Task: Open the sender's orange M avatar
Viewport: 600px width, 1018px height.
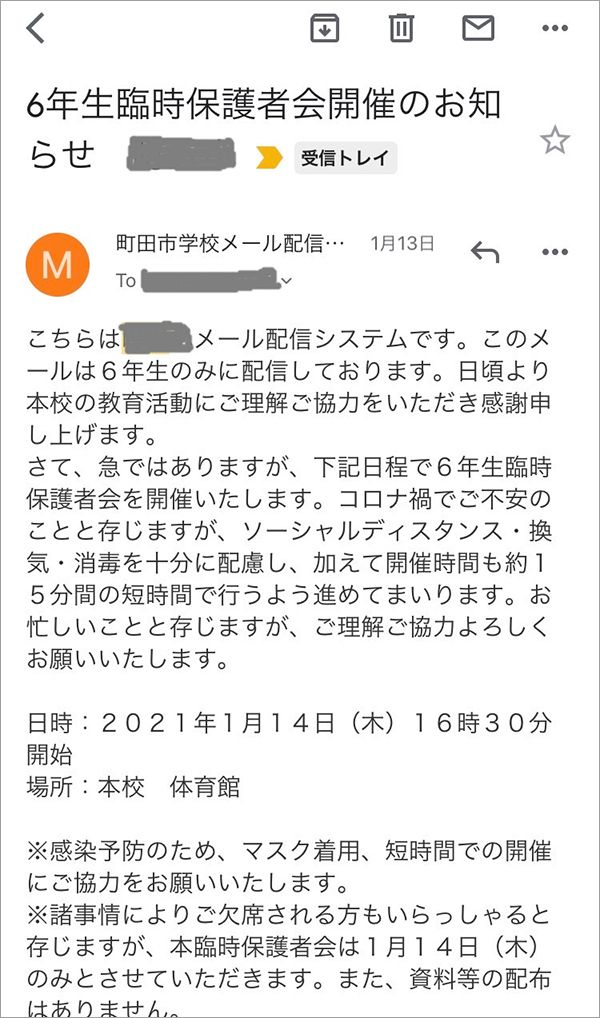Action: 58,265
